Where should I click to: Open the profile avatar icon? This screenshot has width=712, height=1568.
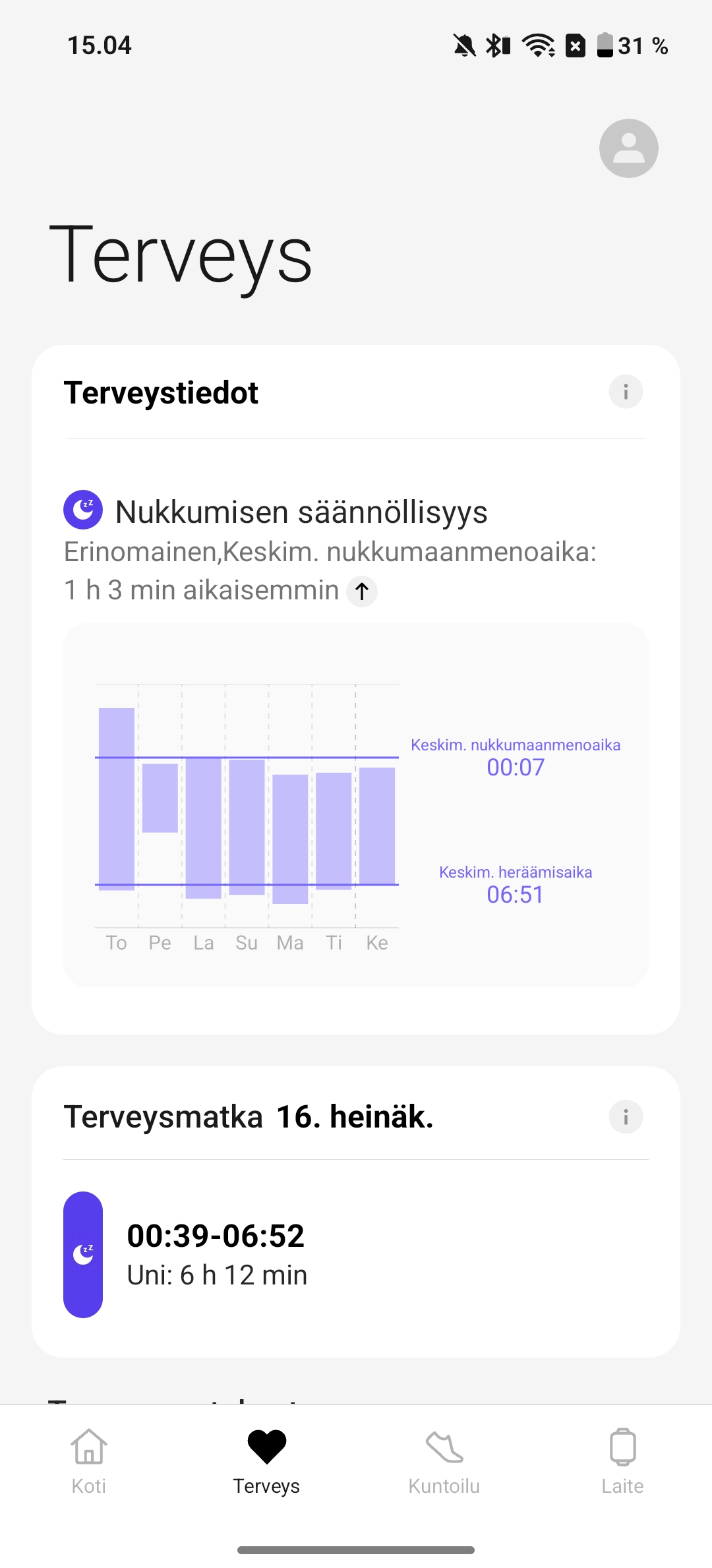tap(628, 148)
